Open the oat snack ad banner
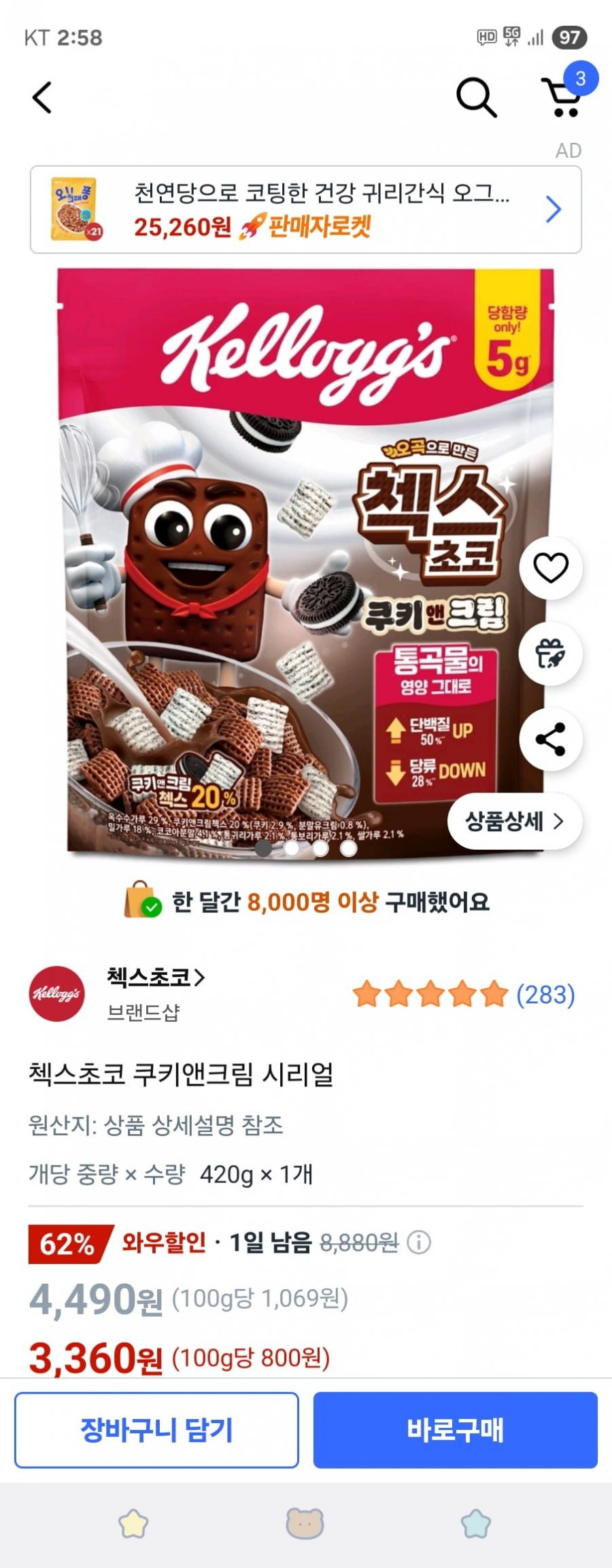Screen dimensions: 612x1568 click(x=305, y=210)
